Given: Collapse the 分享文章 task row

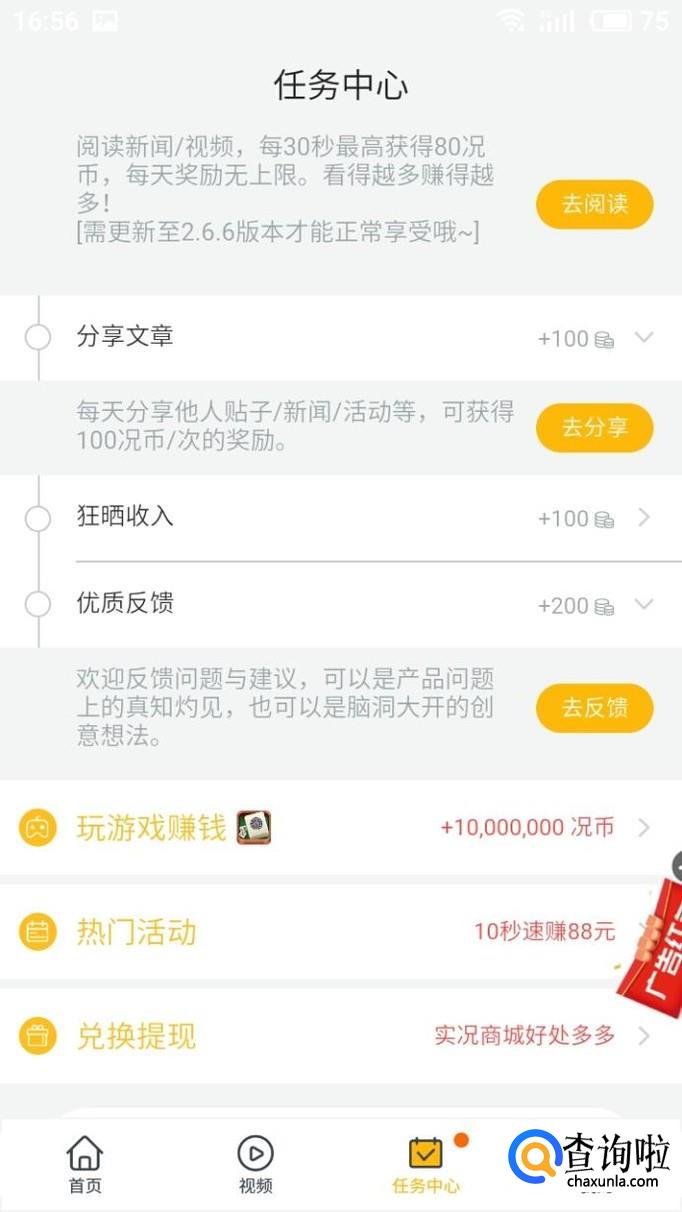Looking at the screenshot, I should [643, 337].
